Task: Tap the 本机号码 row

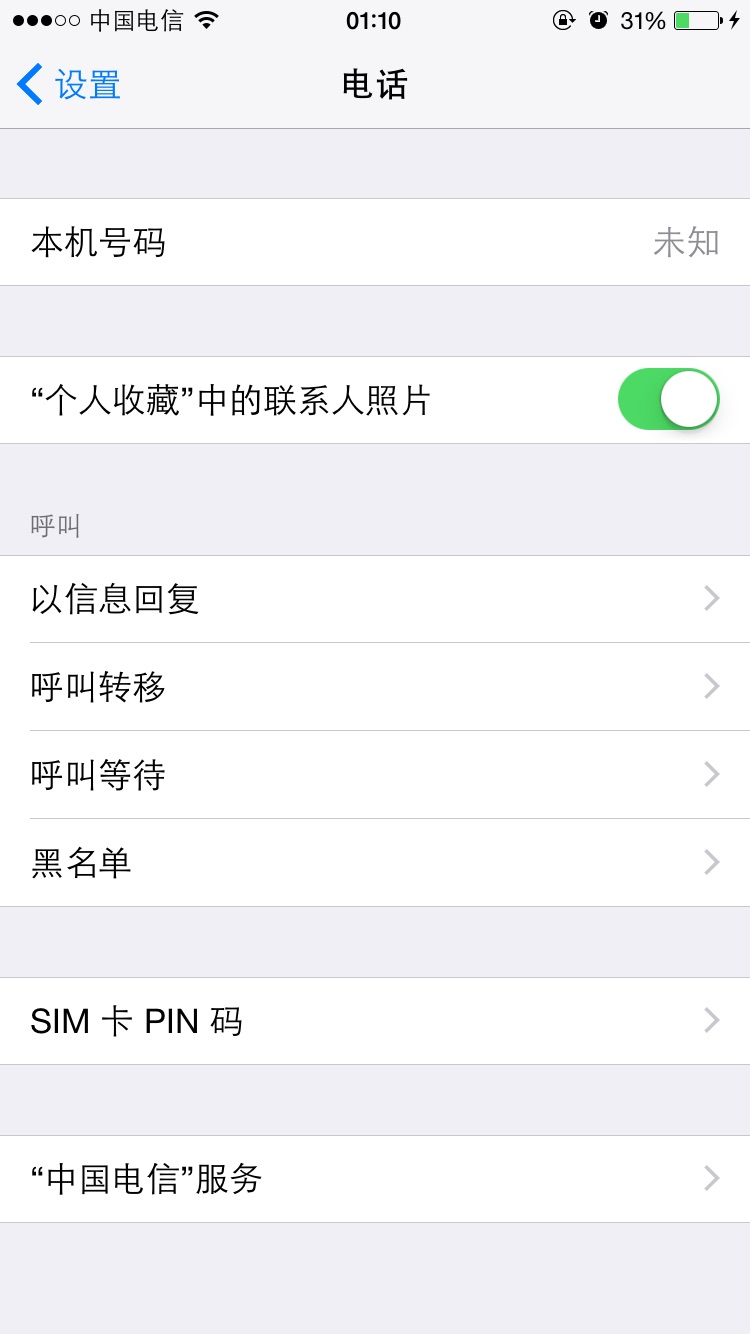Action: [x=375, y=242]
